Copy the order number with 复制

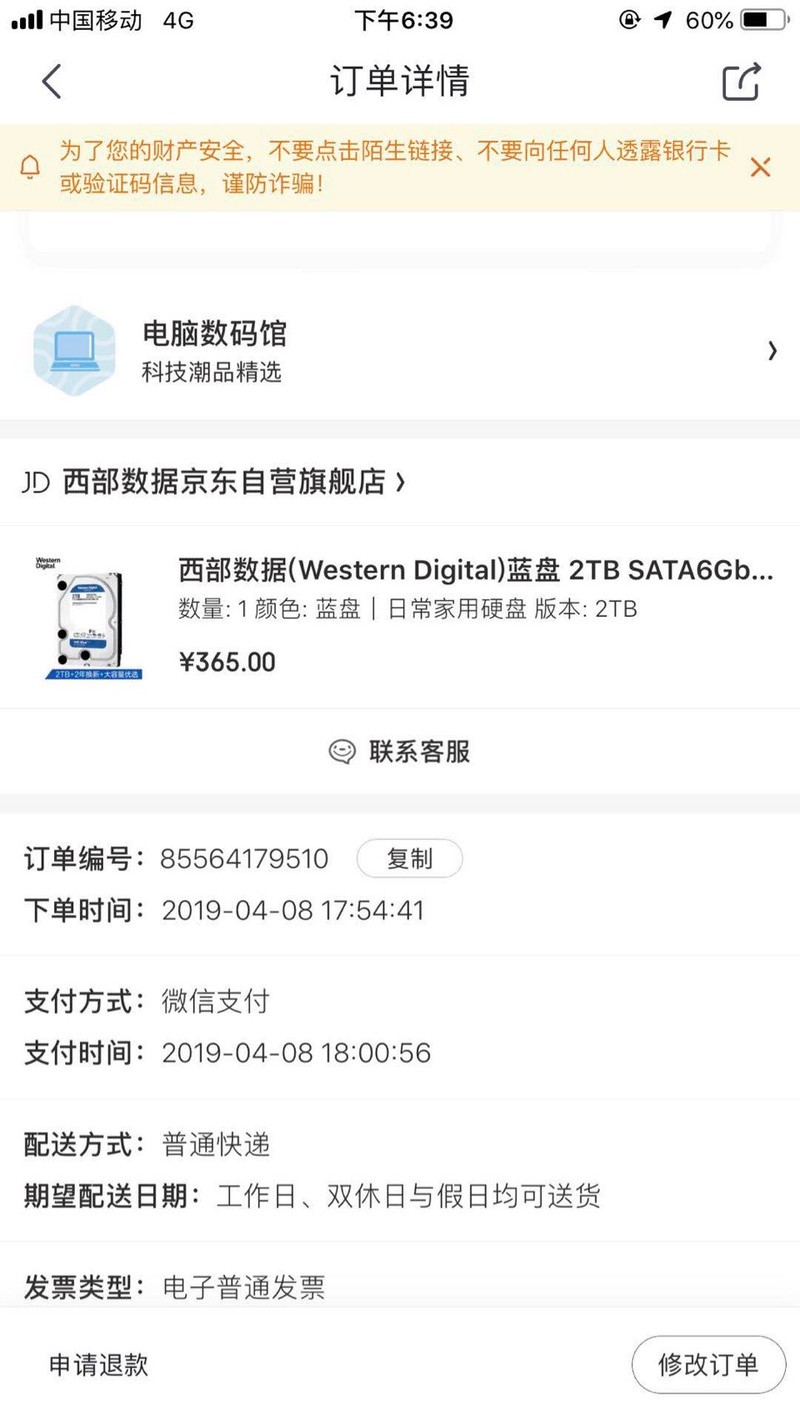coord(410,858)
